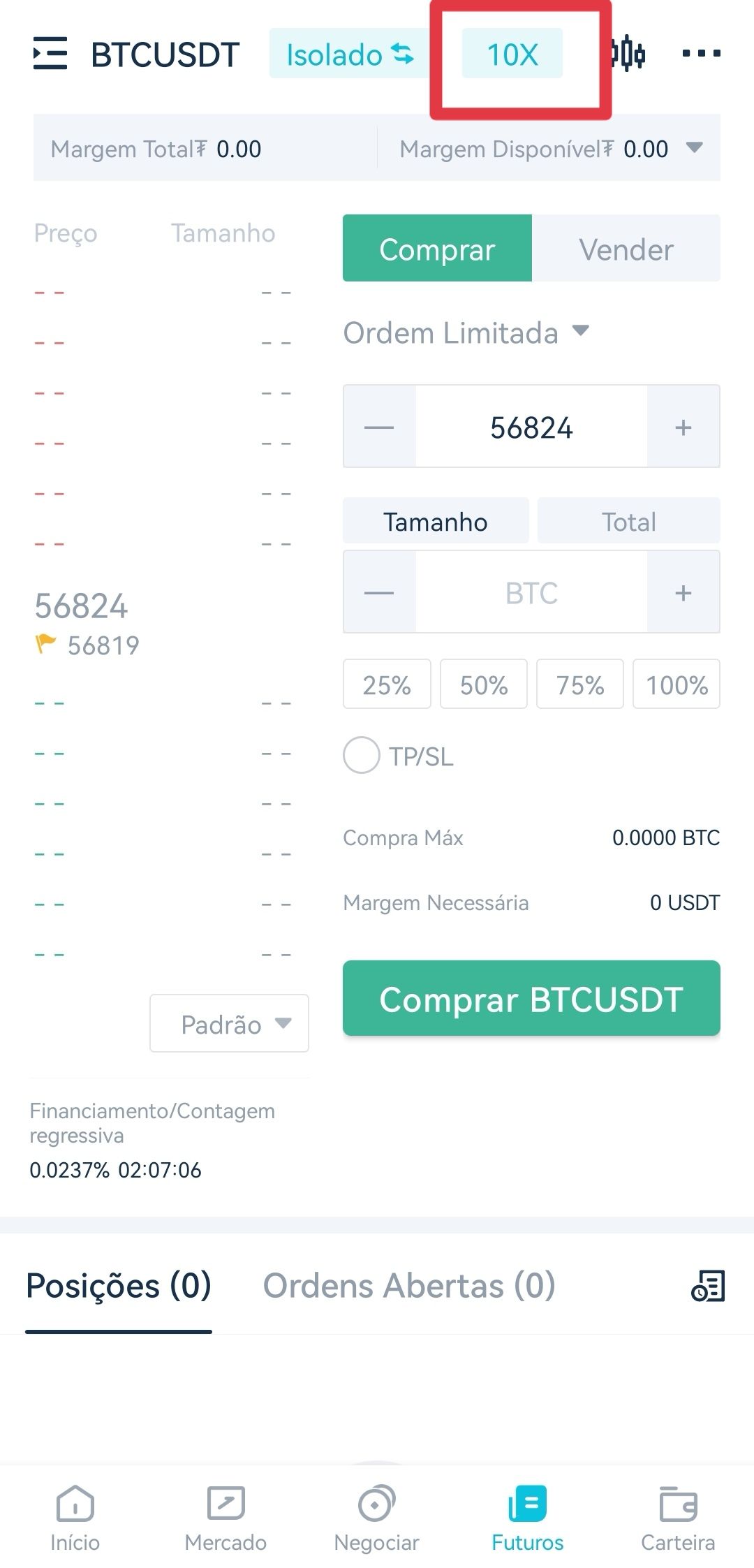This screenshot has width=754, height=1568.
Task: Increase the price with the plus button
Action: click(x=683, y=427)
